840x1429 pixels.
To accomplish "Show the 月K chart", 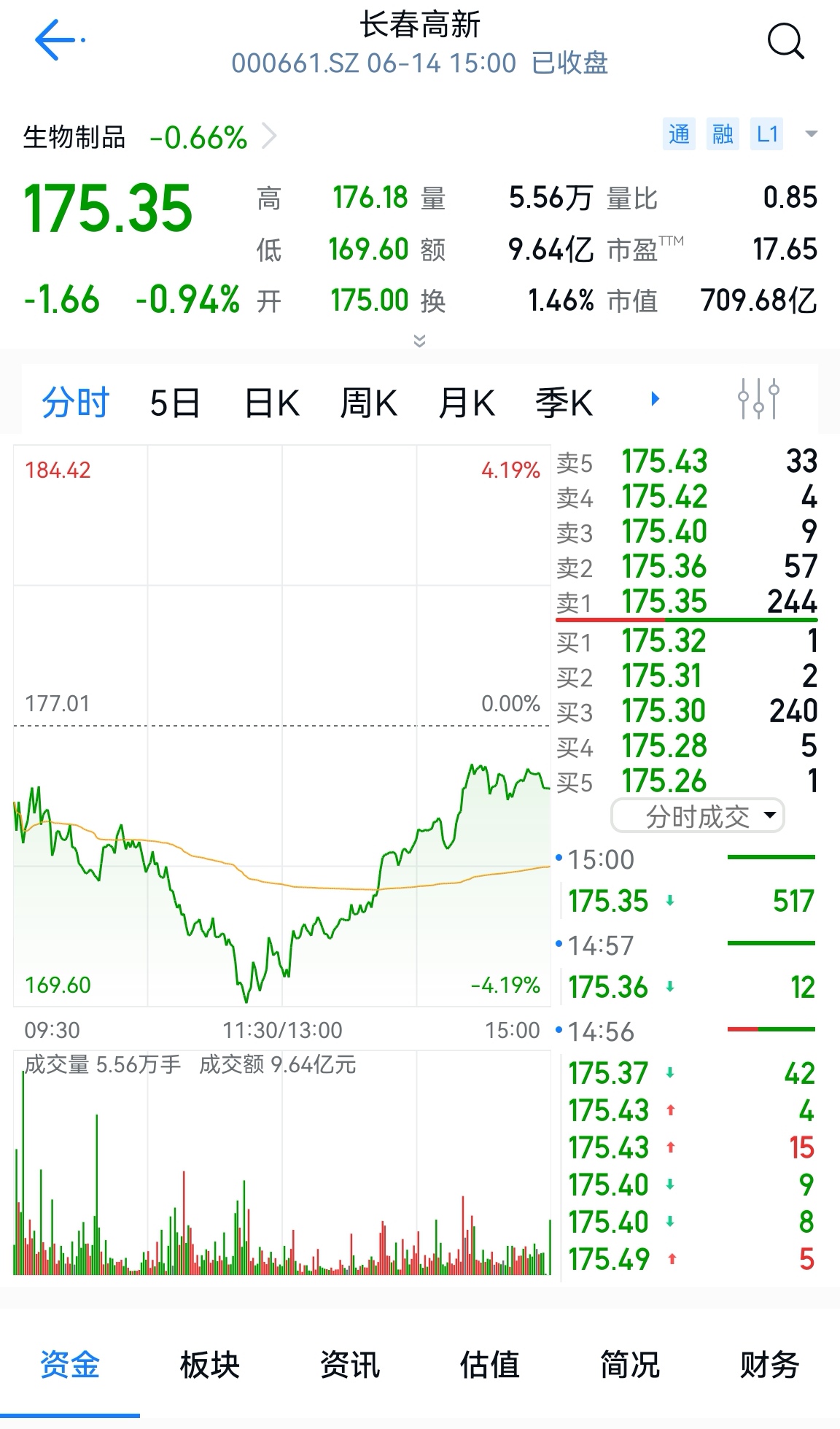I will (467, 403).
